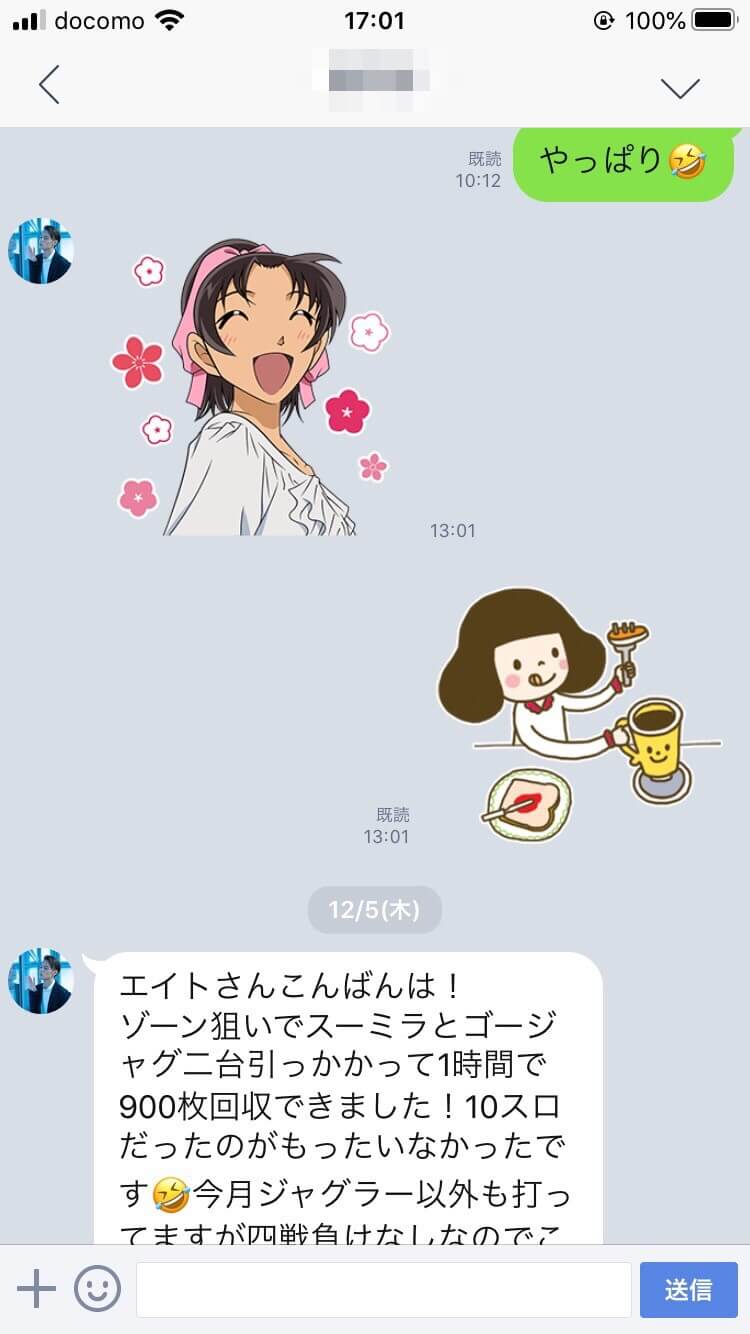Open the avatar beside the エイトさん message
The width and height of the screenshot is (750, 1334).
(x=41, y=981)
